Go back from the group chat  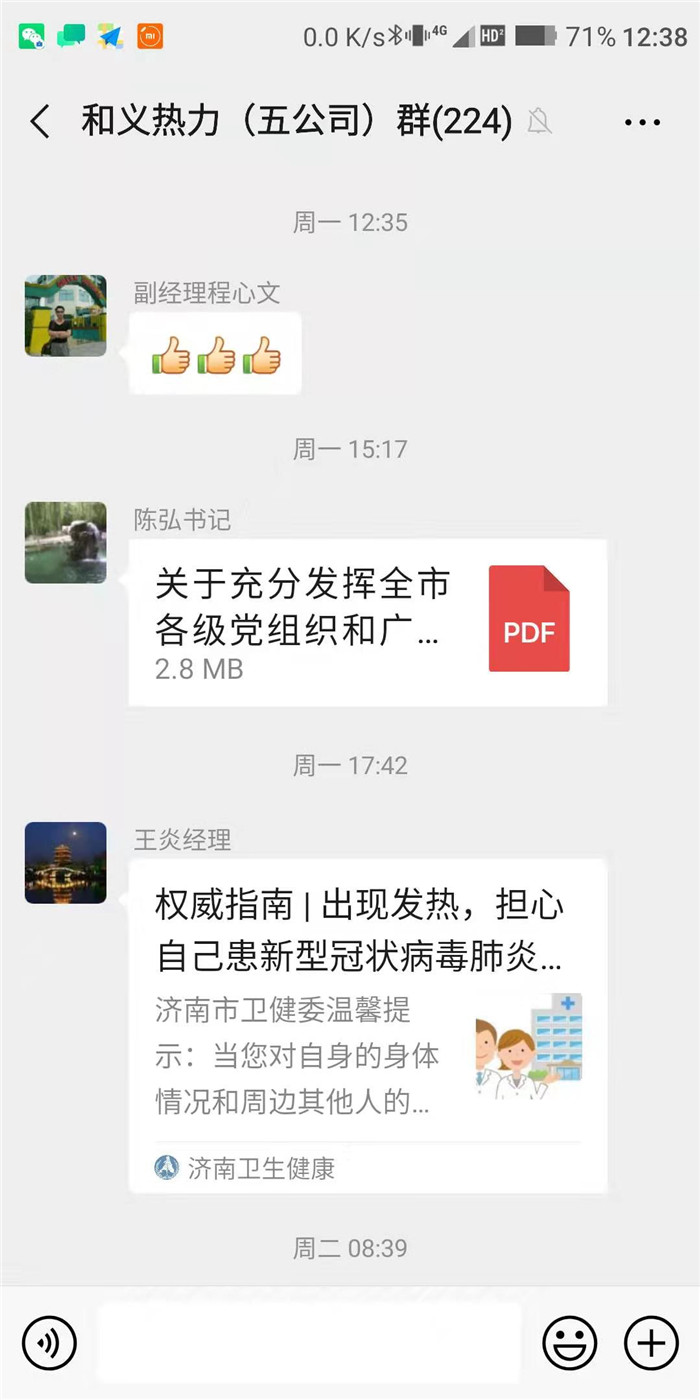[40, 122]
